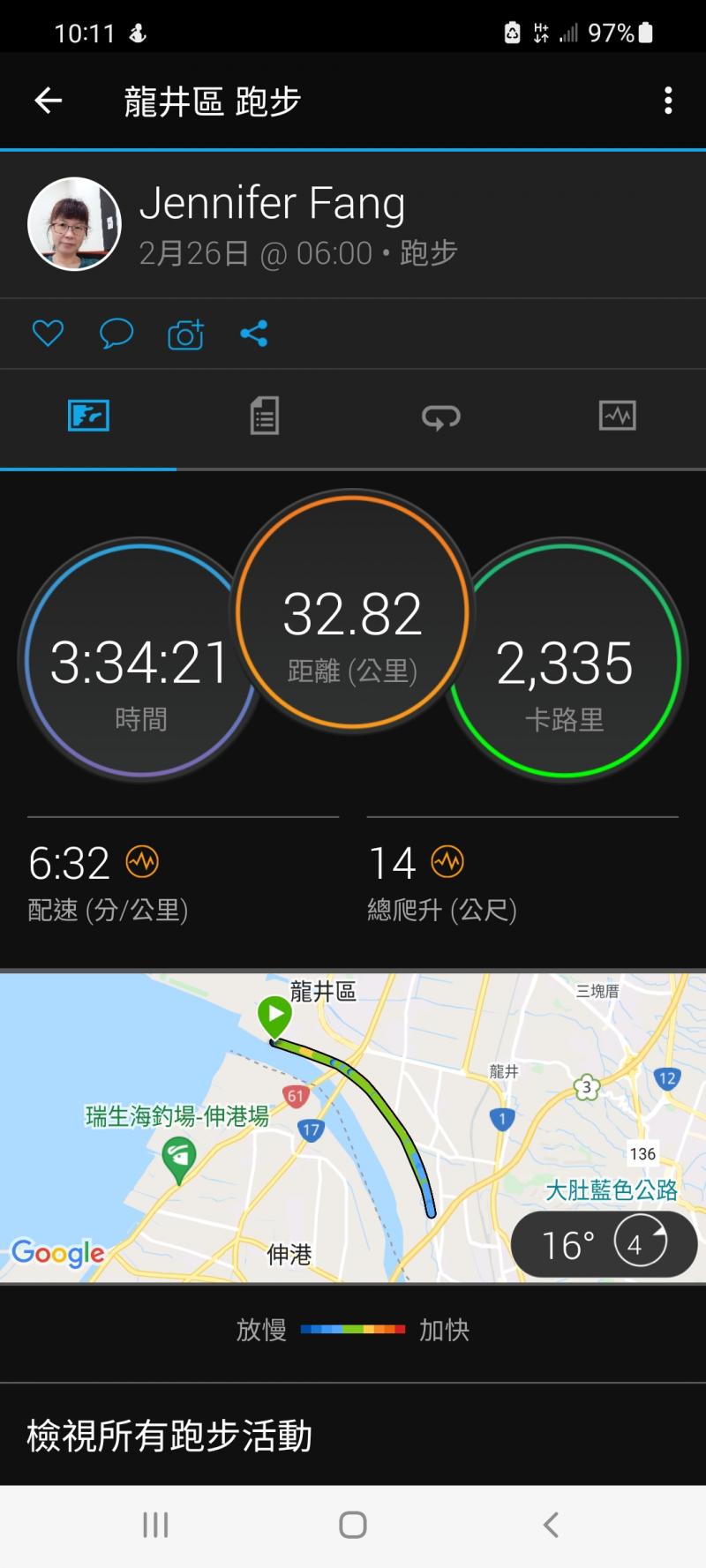The width and height of the screenshot is (706, 1568).
Task: Open 檢視所有跑步活動
Action: [169, 1436]
